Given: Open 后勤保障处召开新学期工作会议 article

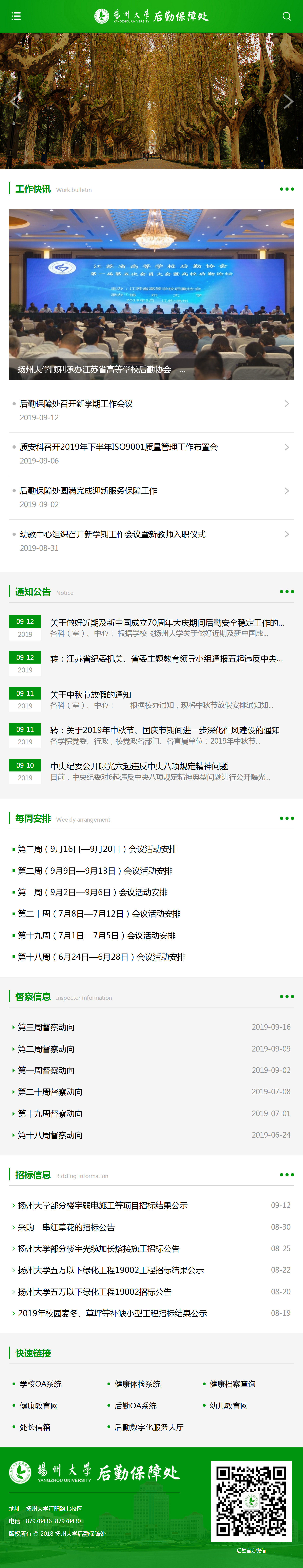Looking at the screenshot, I should 76,404.
